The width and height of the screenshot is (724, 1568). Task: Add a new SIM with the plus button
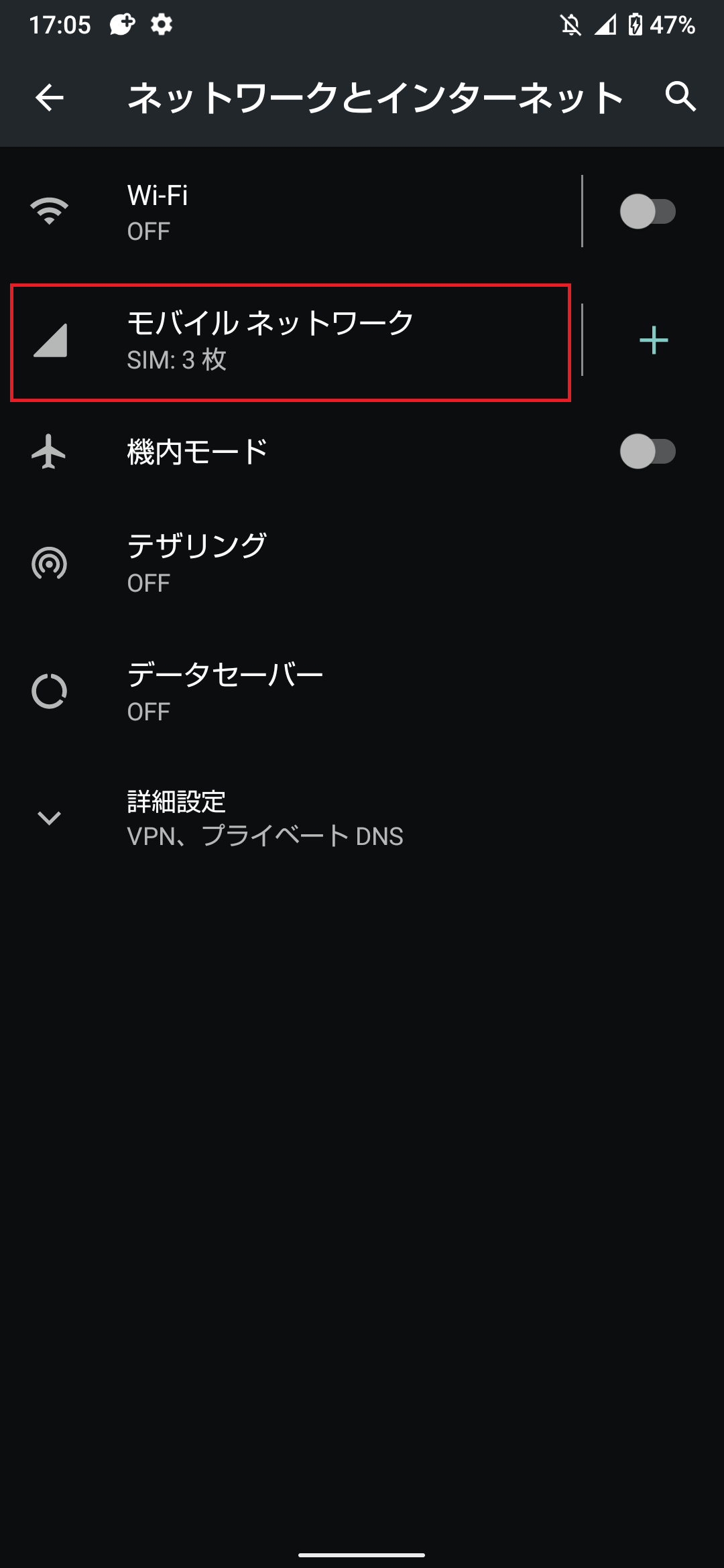click(654, 341)
